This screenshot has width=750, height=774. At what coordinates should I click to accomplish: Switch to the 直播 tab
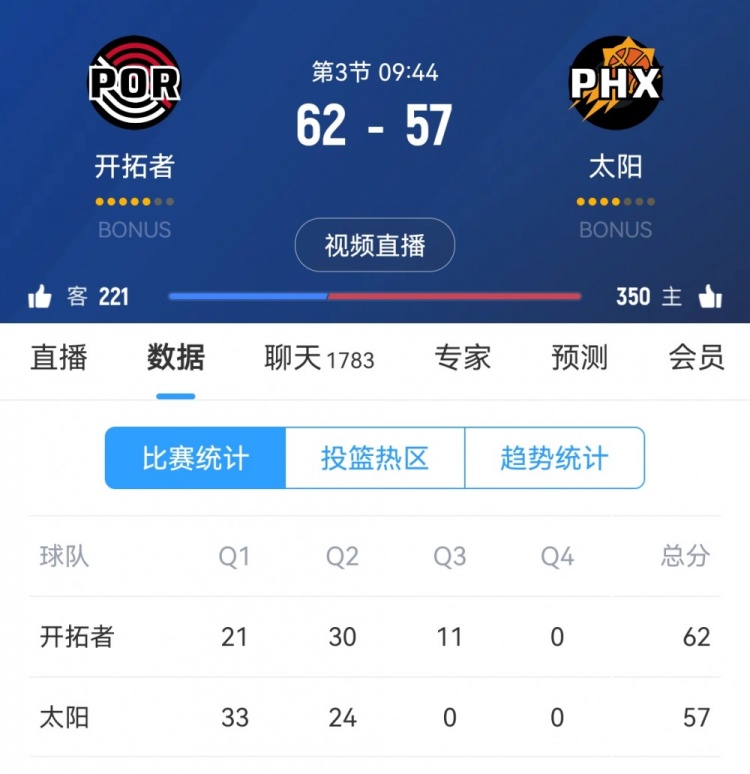tap(59, 357)
